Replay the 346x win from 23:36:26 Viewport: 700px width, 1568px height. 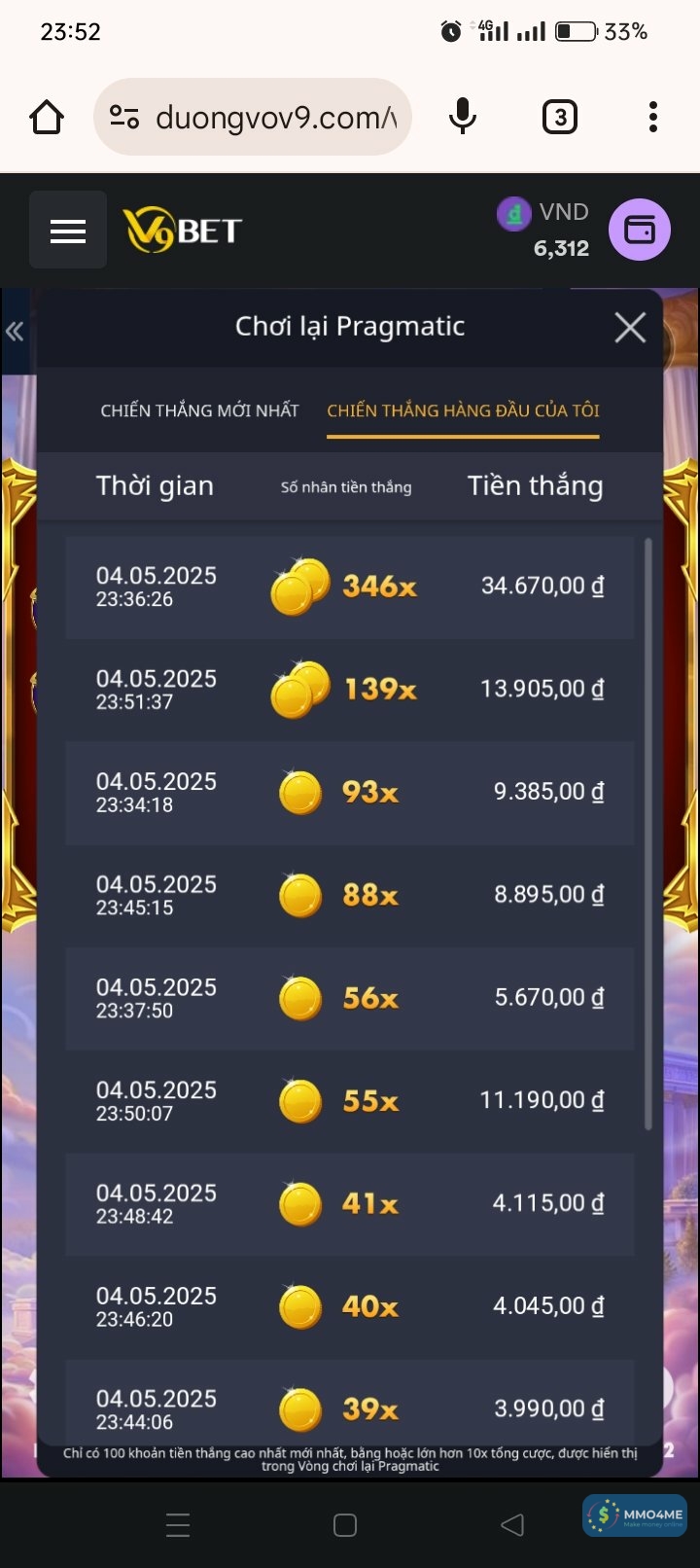pyautogui.click(x=350, y=587)
